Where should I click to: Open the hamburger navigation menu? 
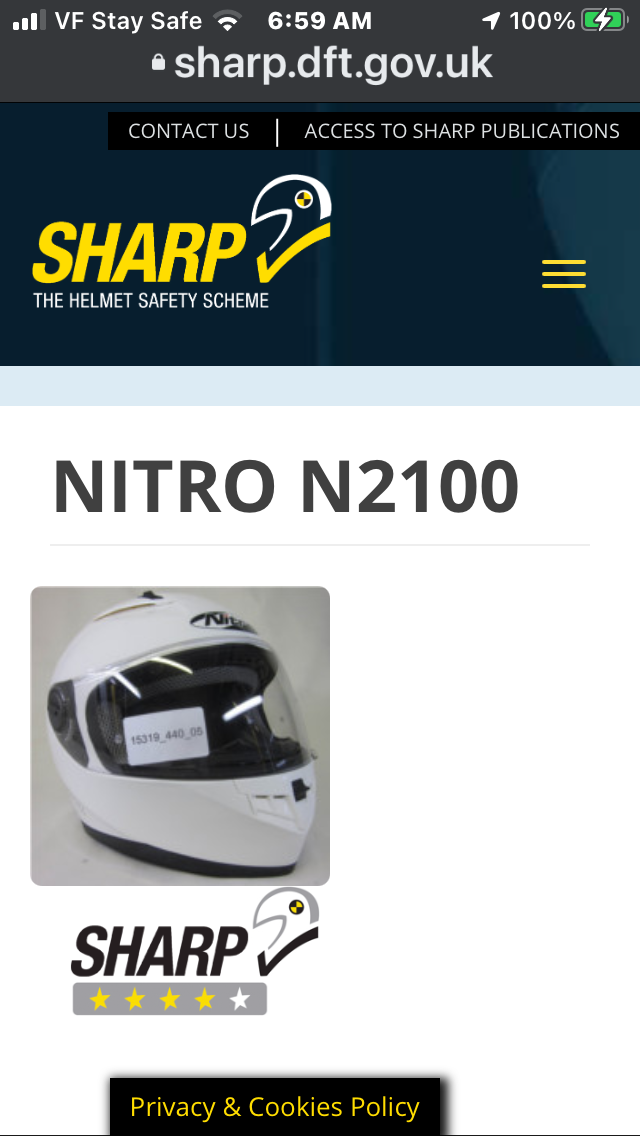pos(564,274)
